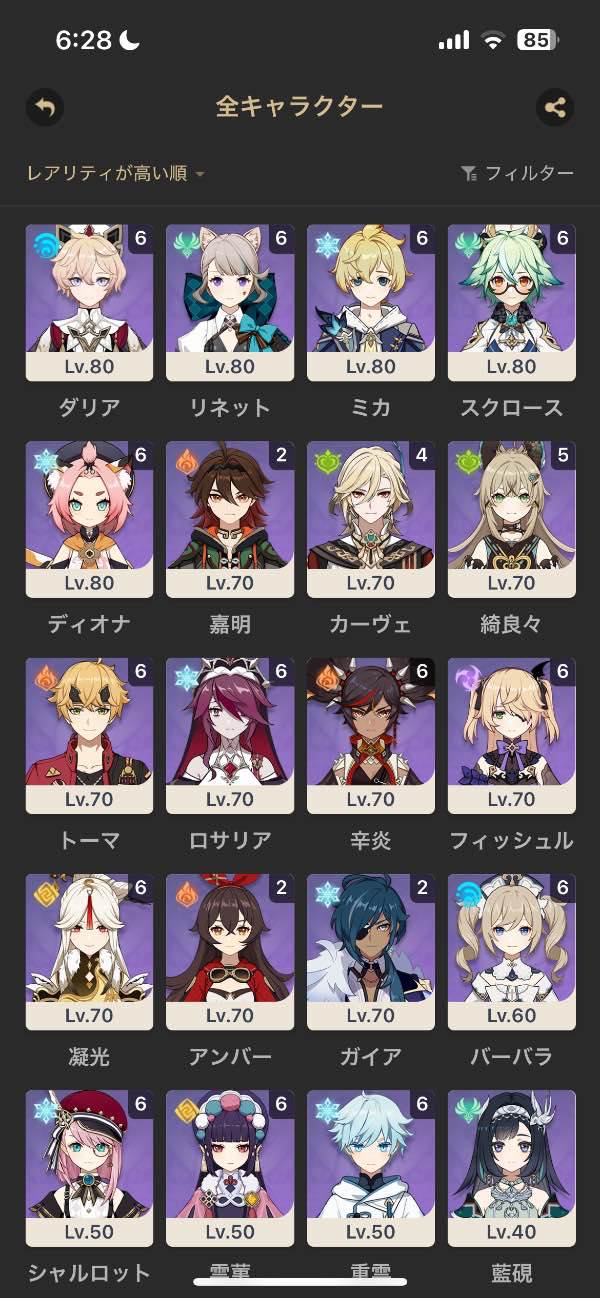View ミカ character details
The image size is (600, 1298).
pyautogui.click(x=371, y=303)
